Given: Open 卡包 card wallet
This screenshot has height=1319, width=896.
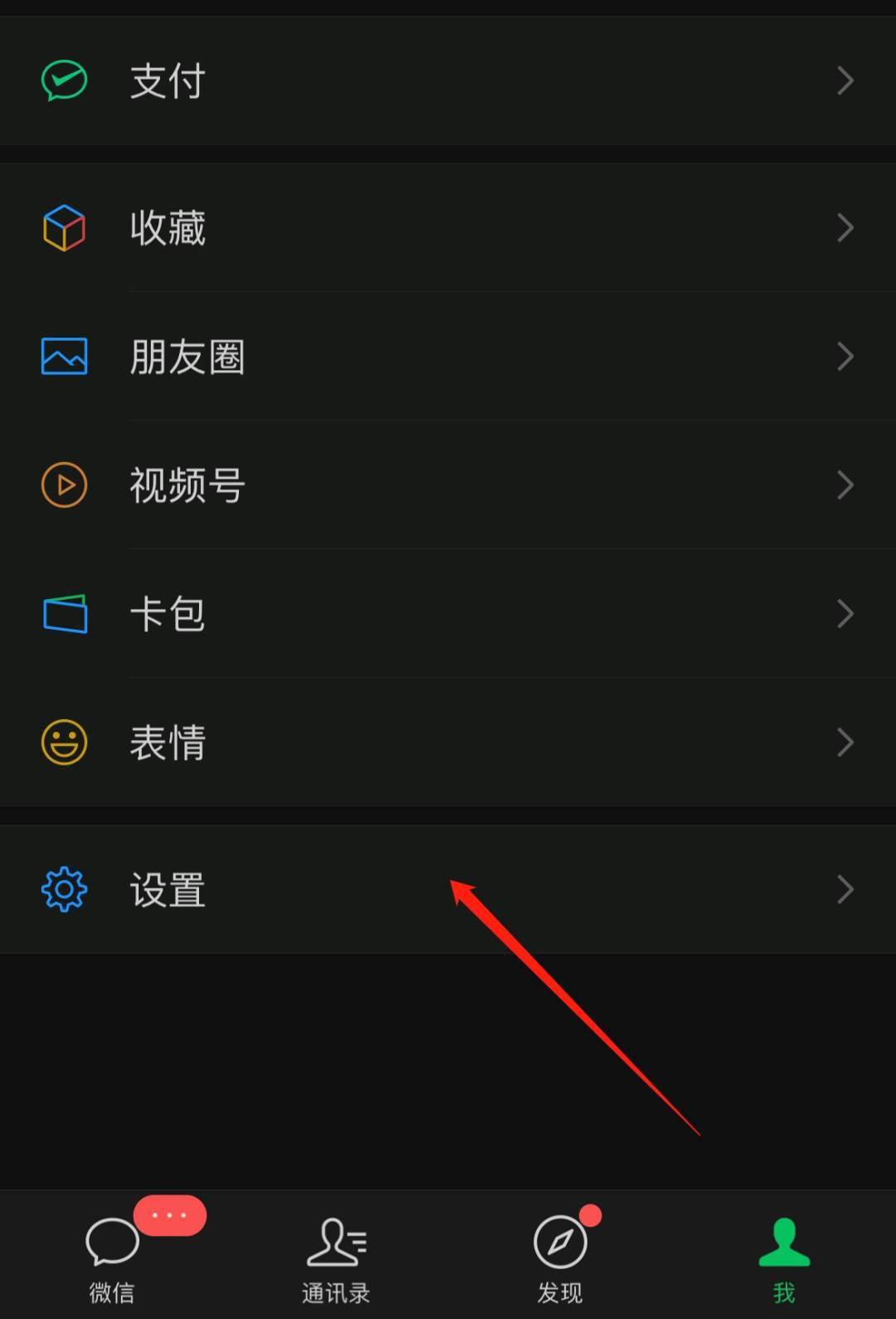Looking at the screenshot, I should (448, 614).
